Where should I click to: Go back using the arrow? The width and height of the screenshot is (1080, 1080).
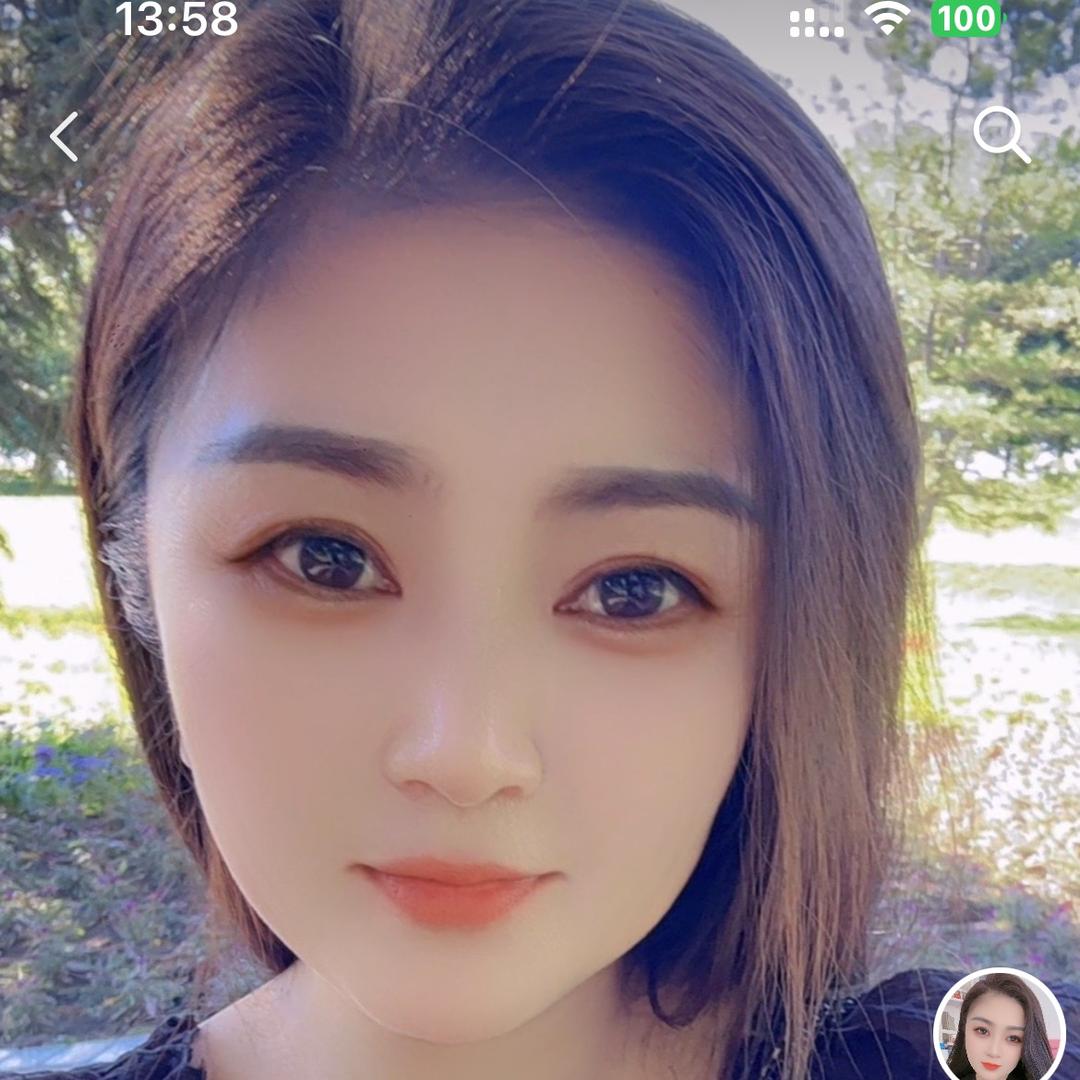(x=65, y=137)
